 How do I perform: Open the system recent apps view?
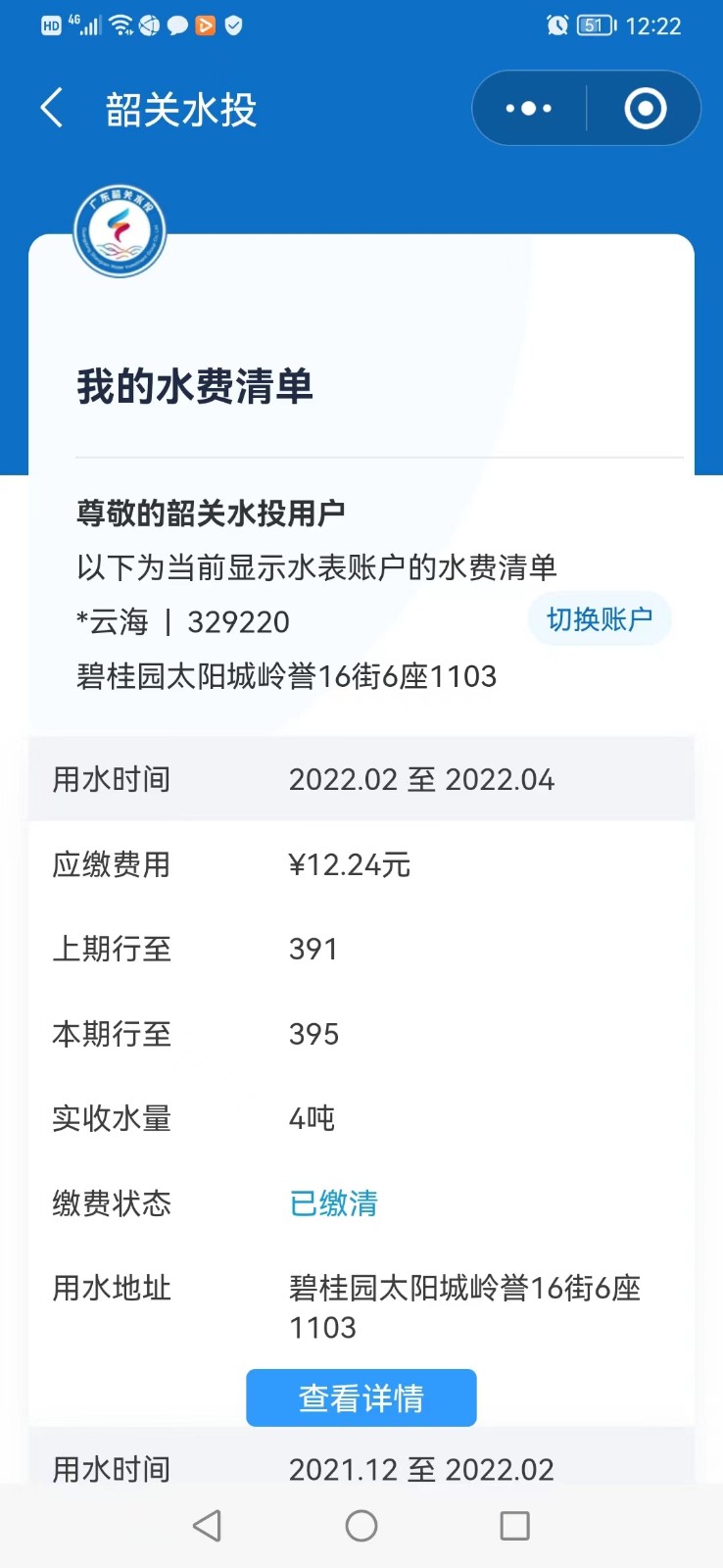coord(514,1525)
